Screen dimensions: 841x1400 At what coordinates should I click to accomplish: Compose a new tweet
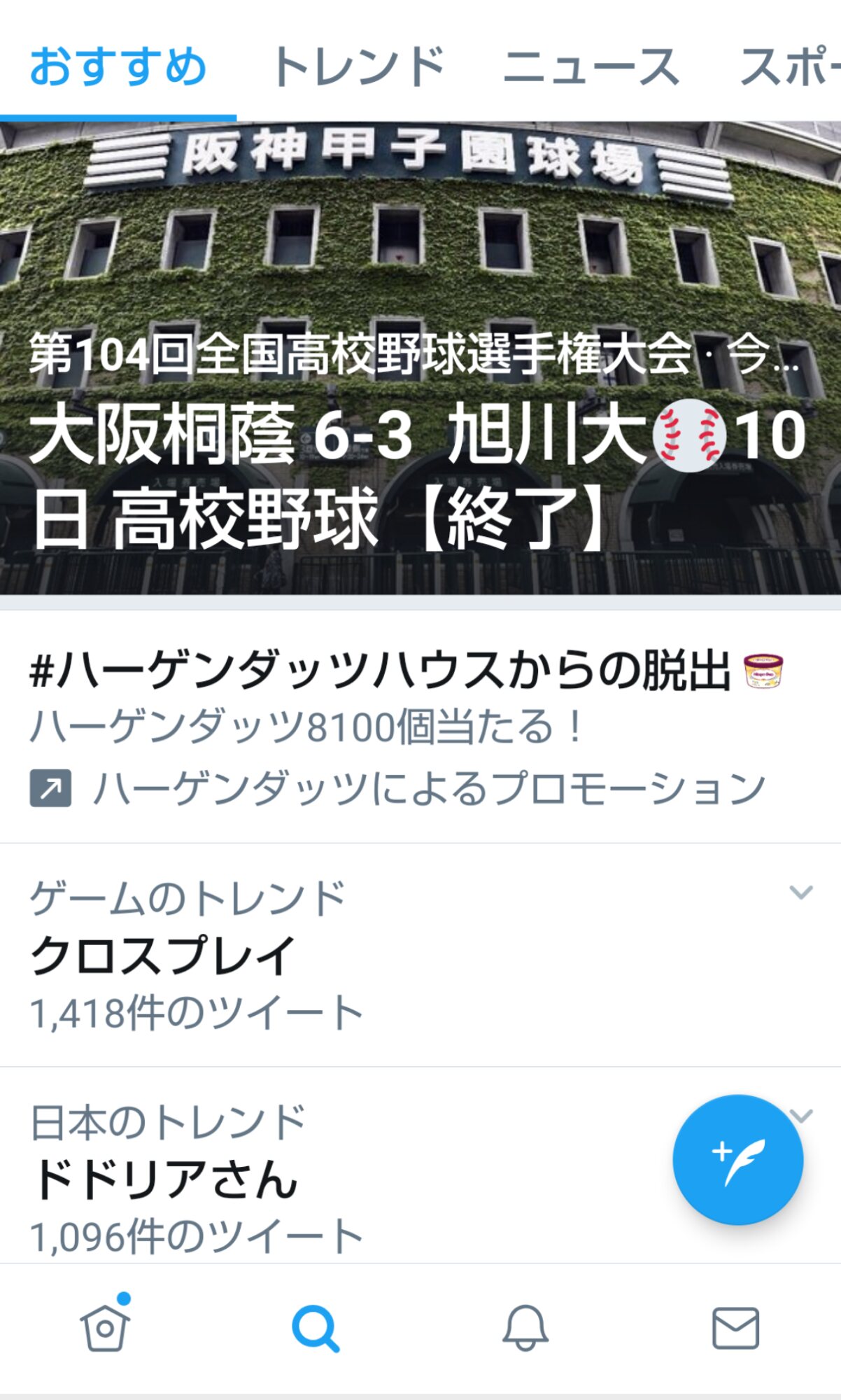click(x=738, y=1160)
